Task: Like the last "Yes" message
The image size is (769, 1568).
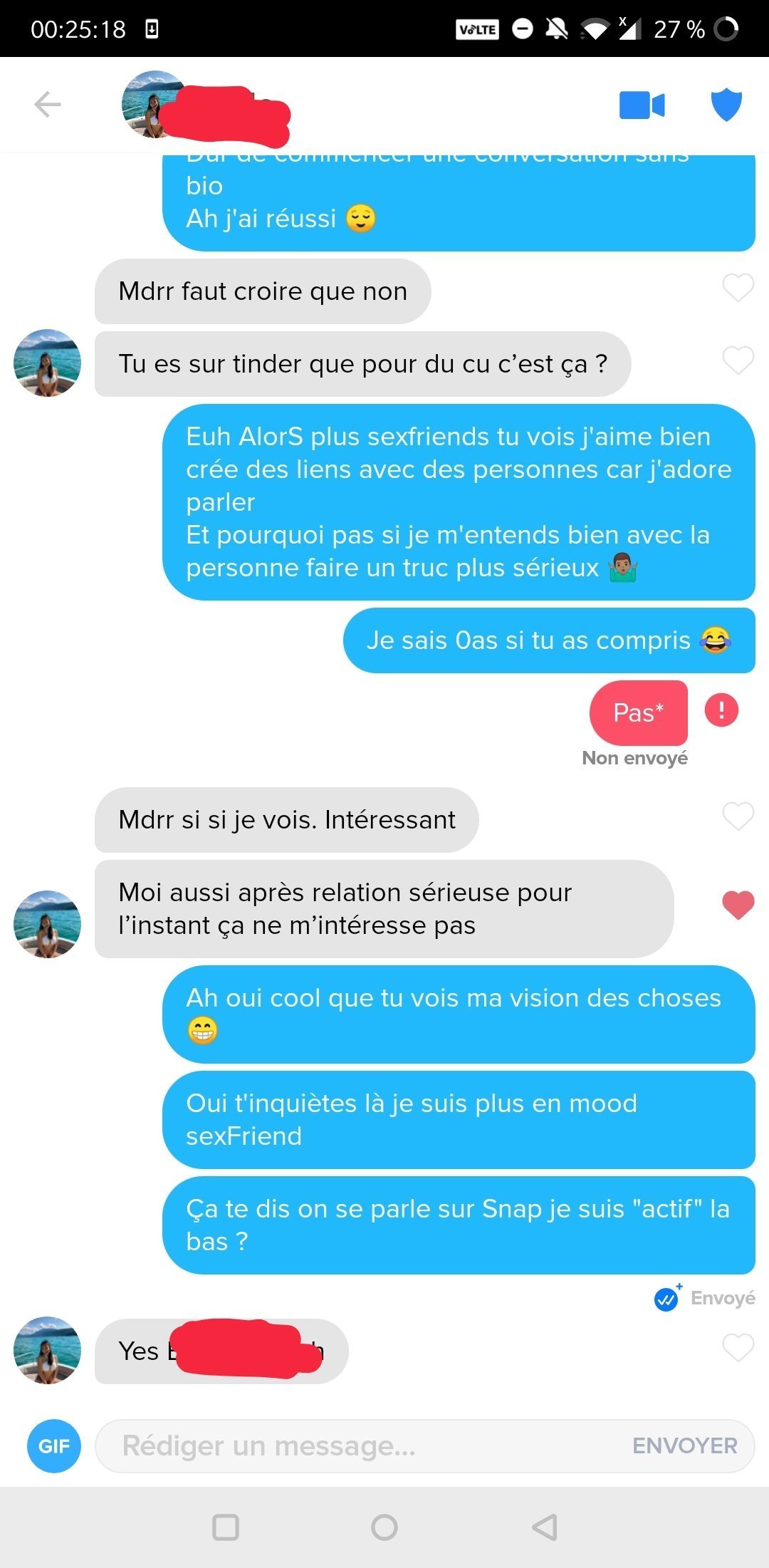Action: pyautogui.click(x=738, y=1348)
